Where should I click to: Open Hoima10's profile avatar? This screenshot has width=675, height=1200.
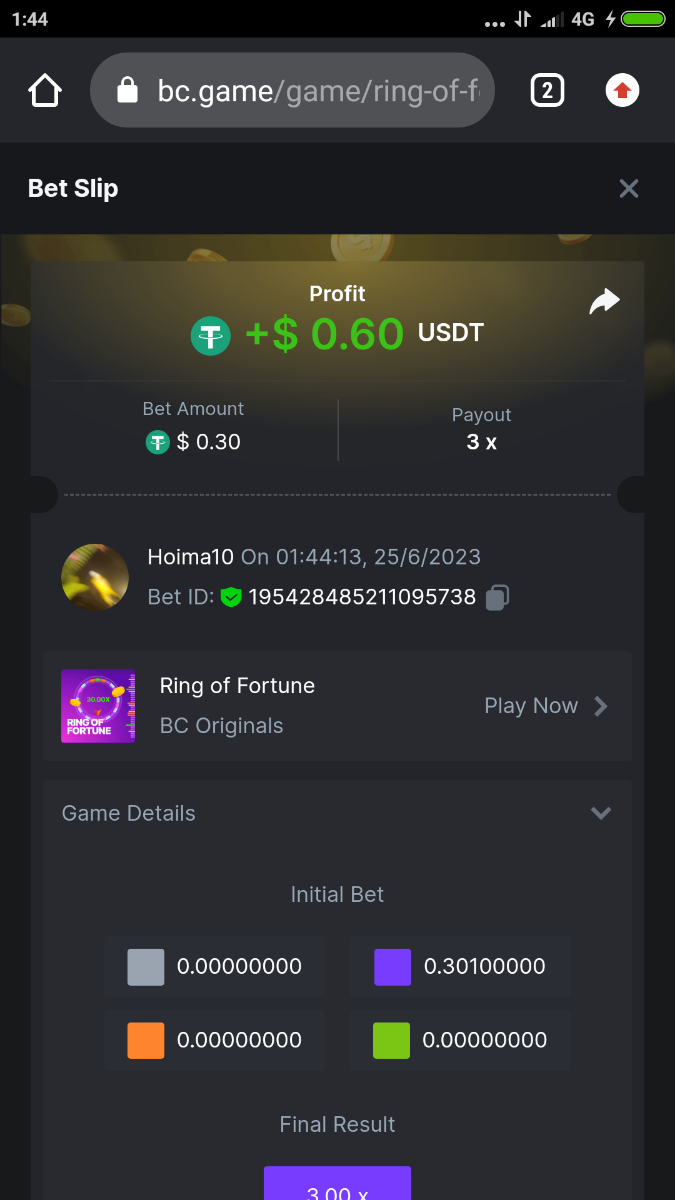(x=95, y=577)
